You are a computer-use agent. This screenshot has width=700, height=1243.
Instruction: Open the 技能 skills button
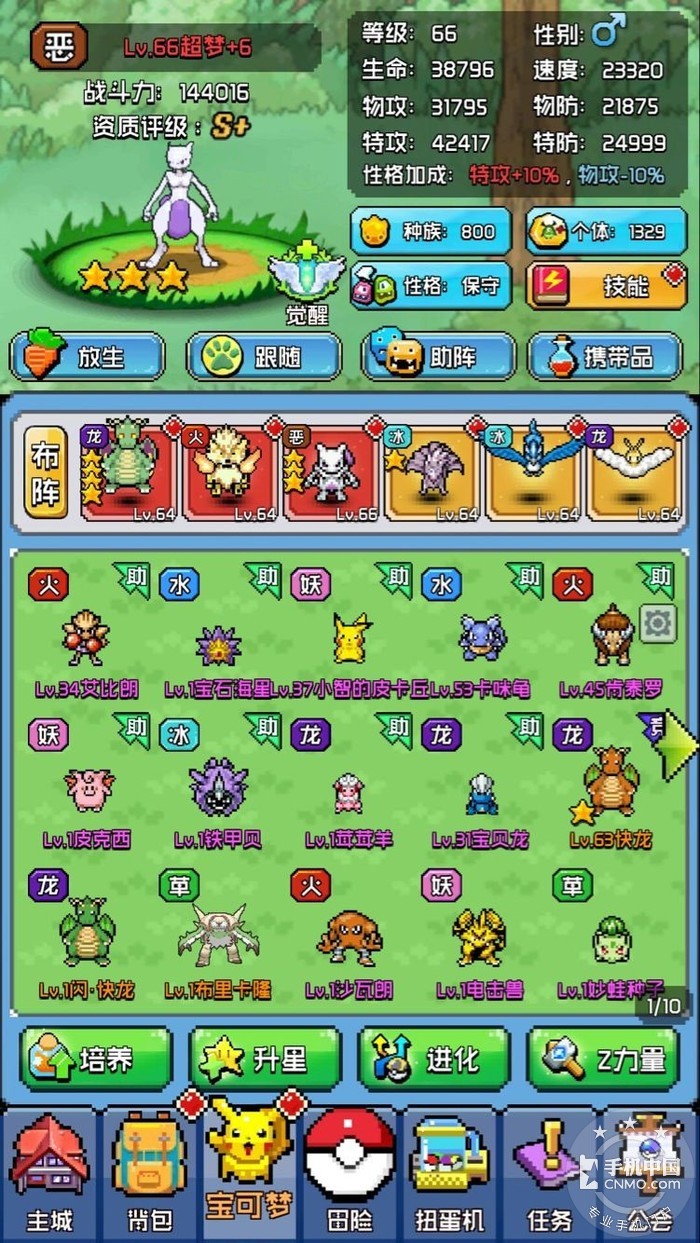604,286
